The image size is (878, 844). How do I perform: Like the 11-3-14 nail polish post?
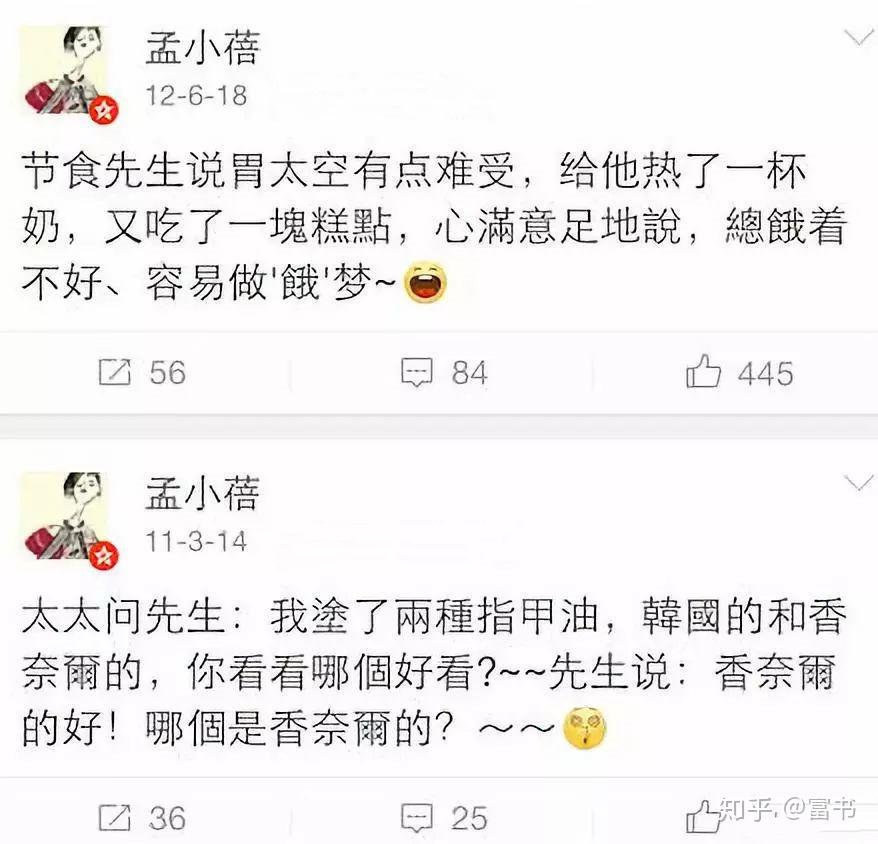point(704,817)
